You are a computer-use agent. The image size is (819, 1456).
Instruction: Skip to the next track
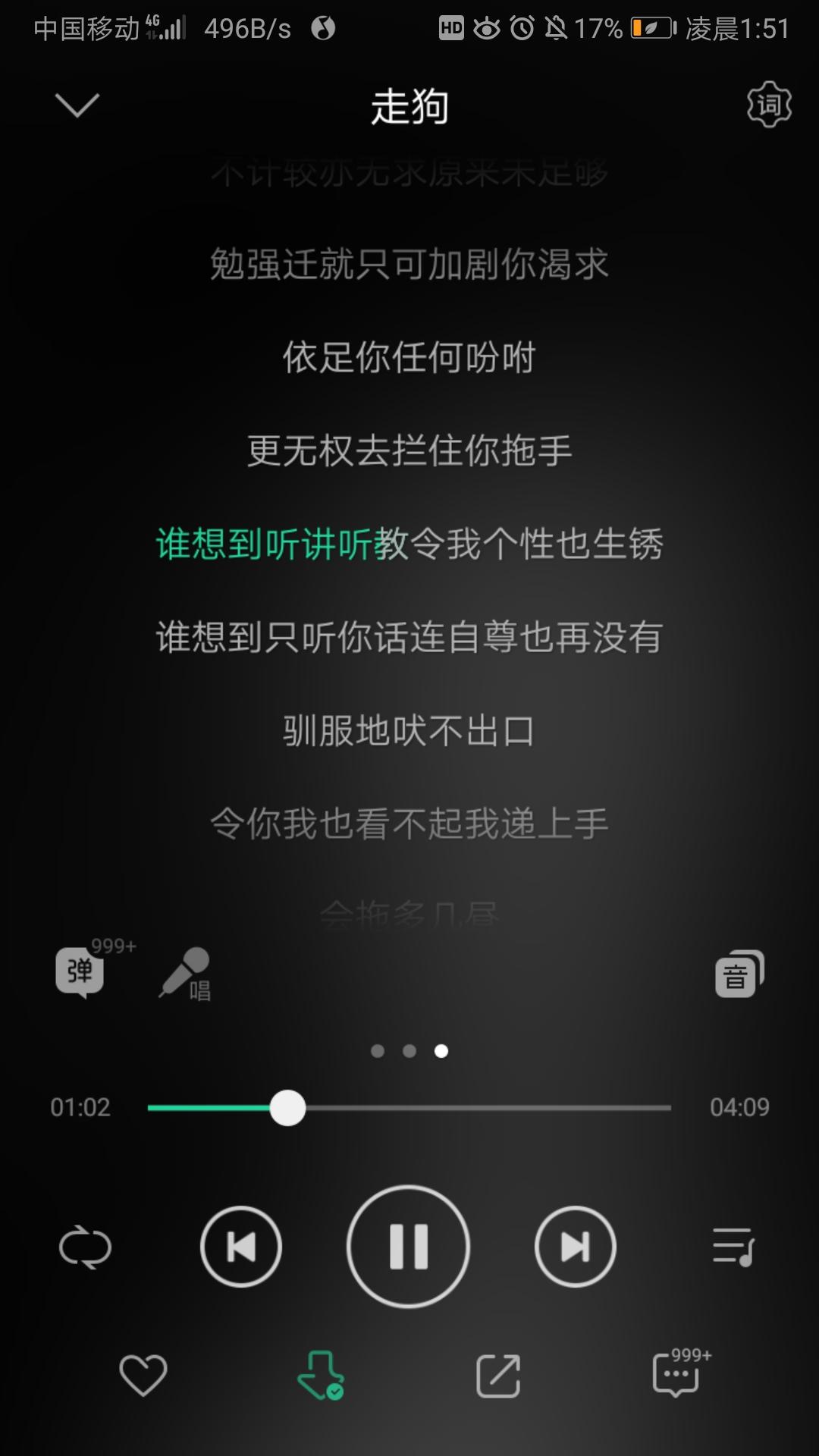(576, 1247)
